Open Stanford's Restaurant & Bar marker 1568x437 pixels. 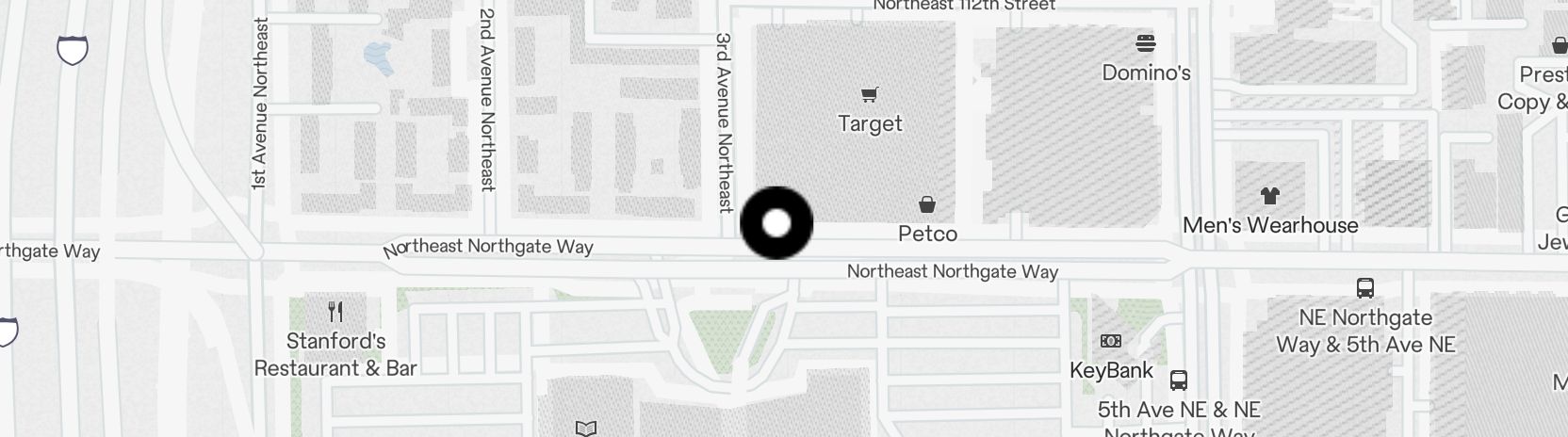(335, 312)
